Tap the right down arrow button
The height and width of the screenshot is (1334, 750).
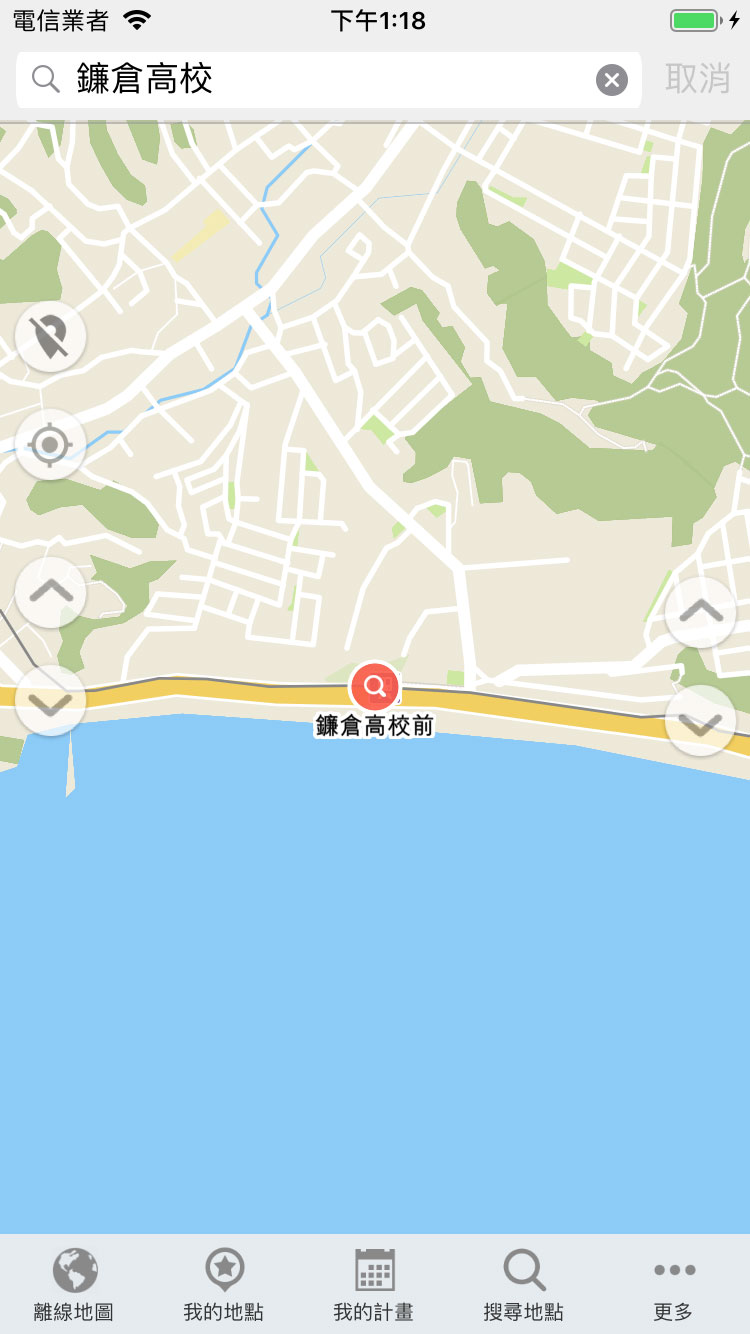[x=700, y=721]
